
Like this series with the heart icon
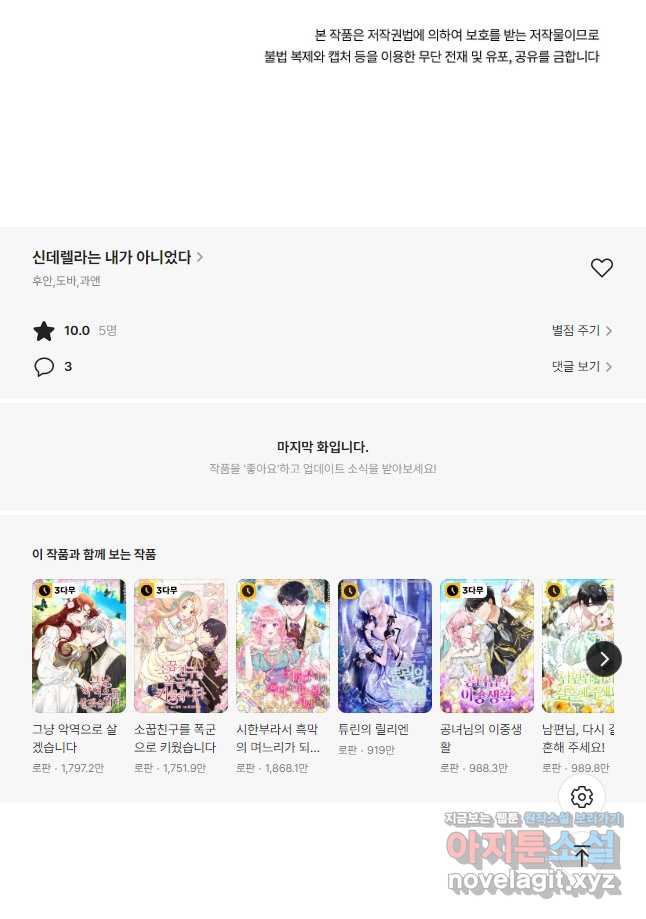601,268
